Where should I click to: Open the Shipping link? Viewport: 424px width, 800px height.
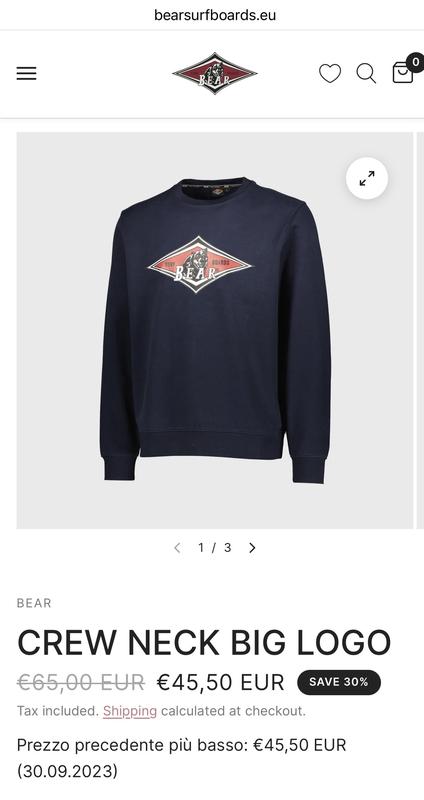pos(130,711)
